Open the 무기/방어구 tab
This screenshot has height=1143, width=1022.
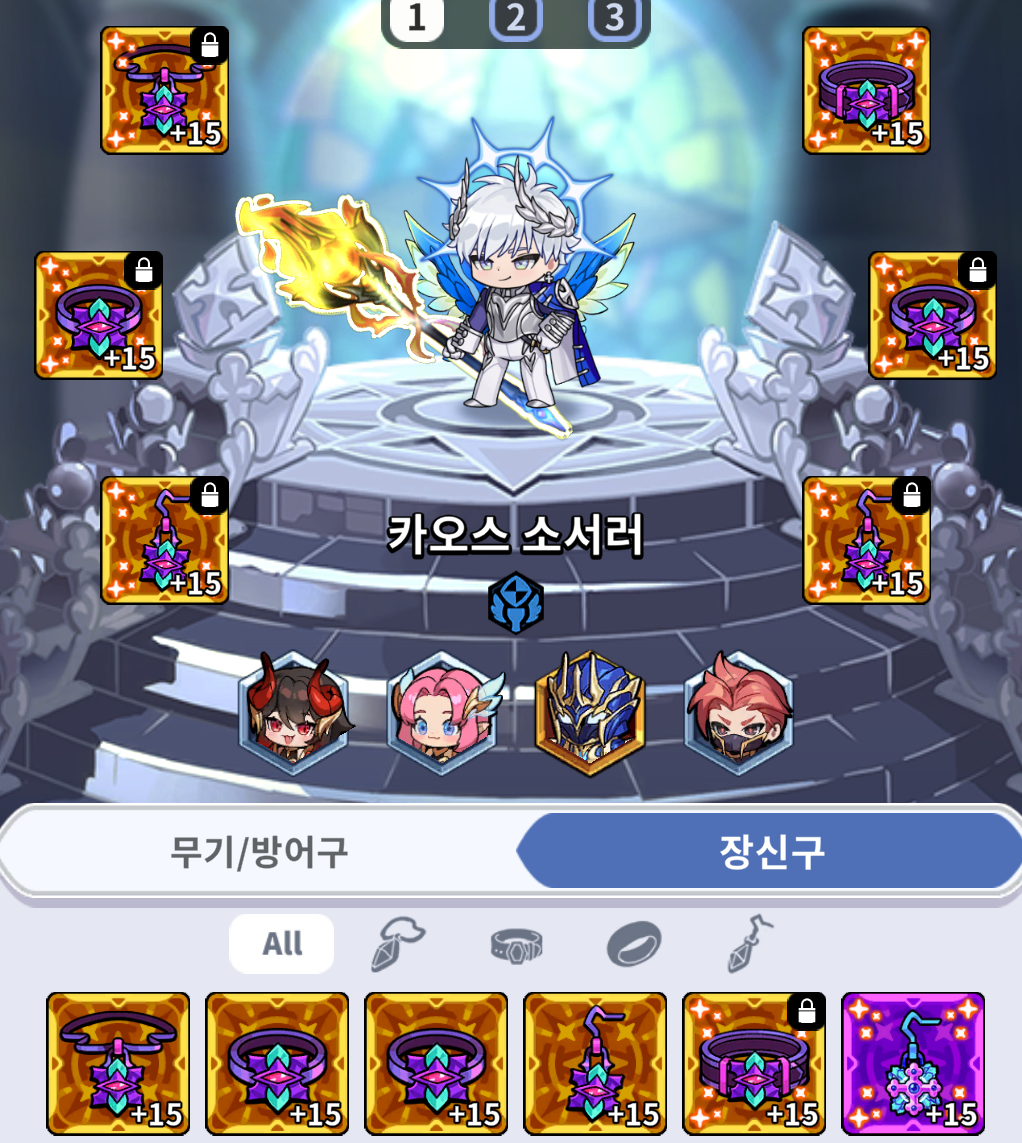point(258,851)
